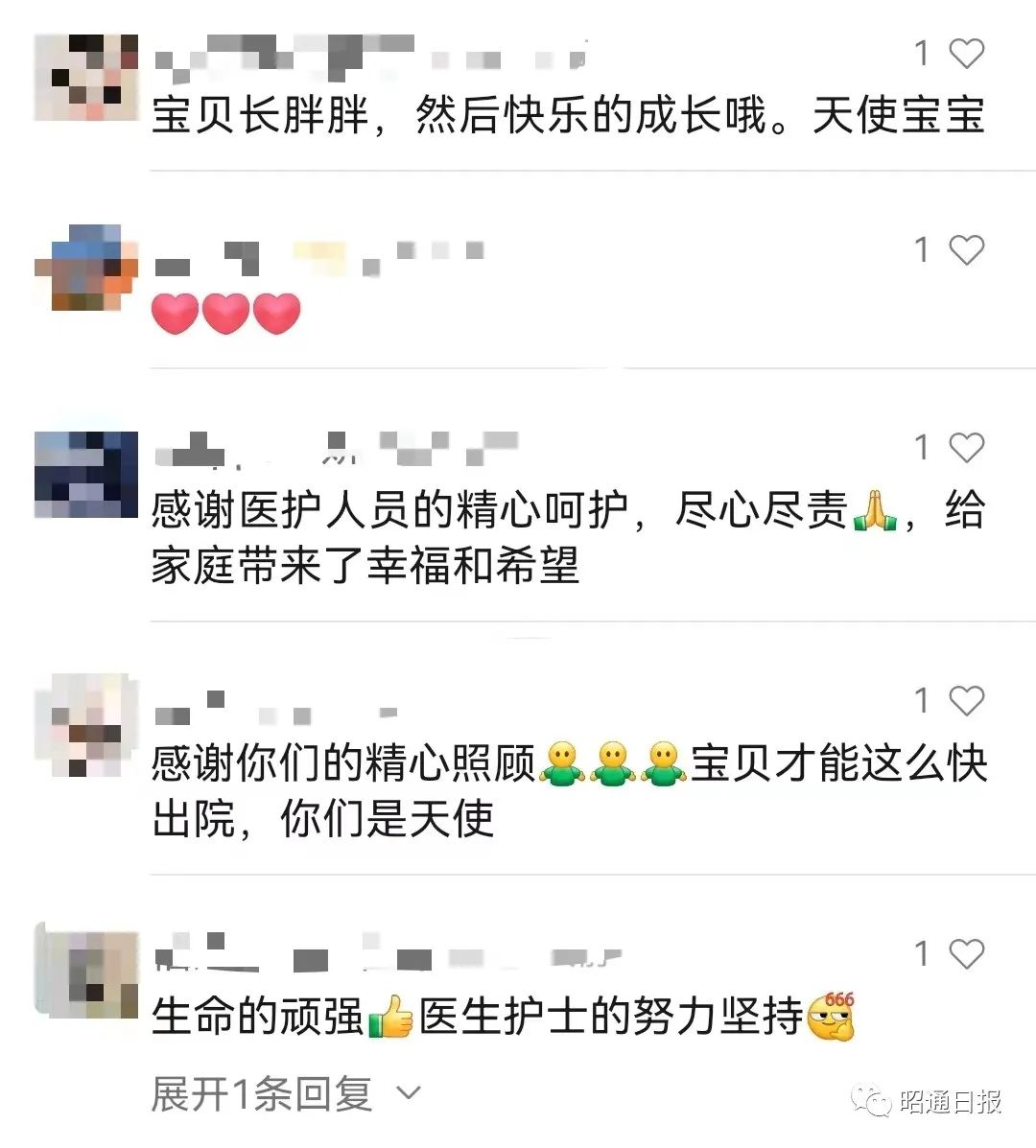Like the three pink hearts comment
The width and height of the screenshot is (1036, 1148).
pos(966,250)
